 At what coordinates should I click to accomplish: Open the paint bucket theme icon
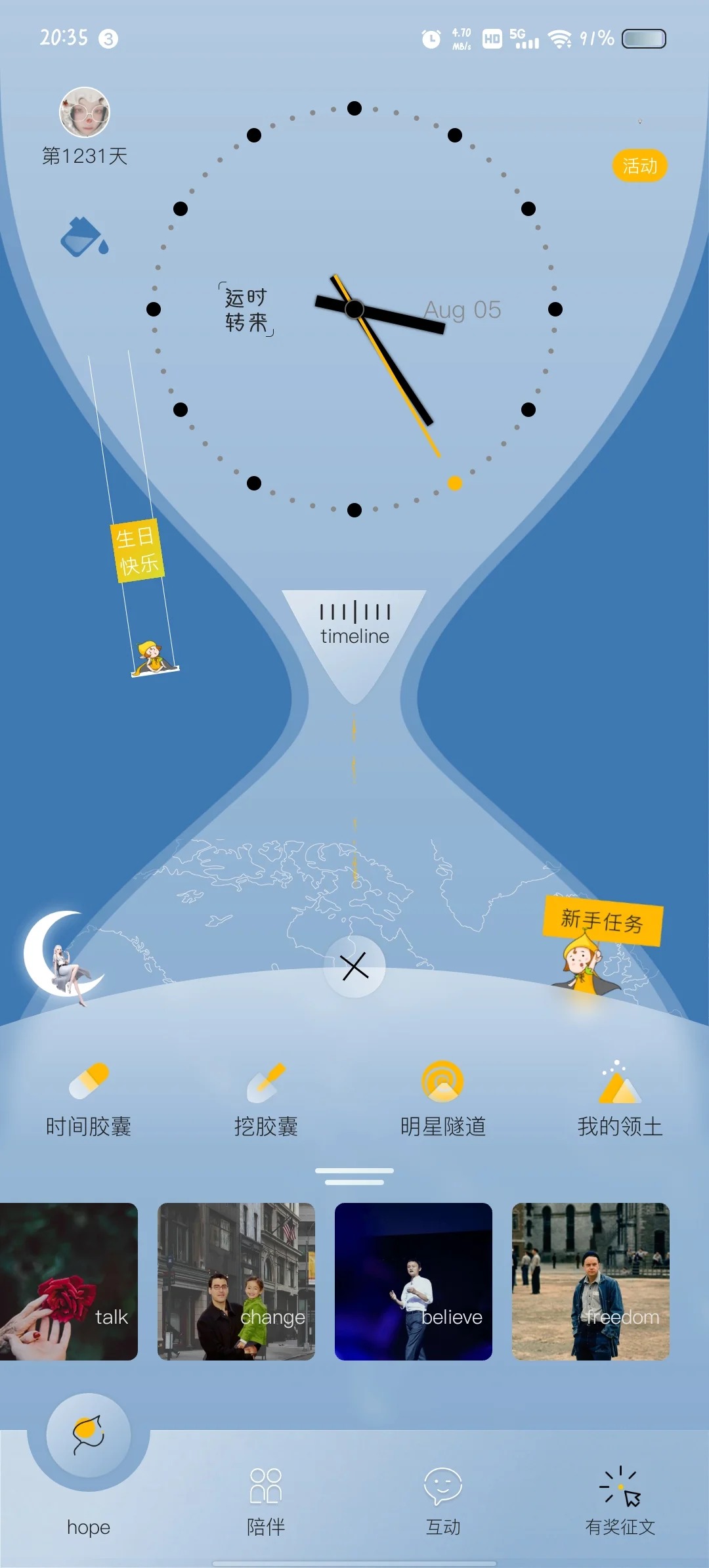point(84,236)
